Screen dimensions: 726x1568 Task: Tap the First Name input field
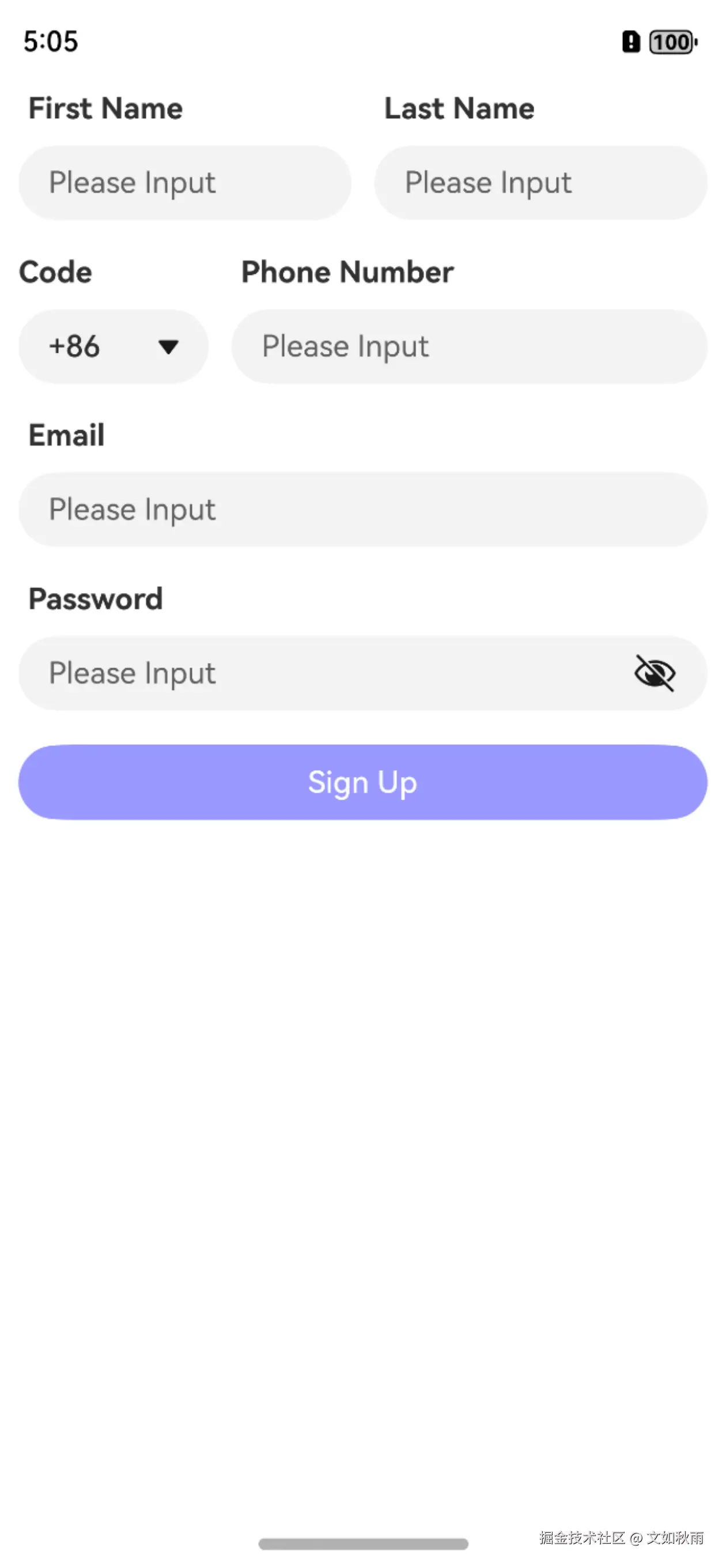tap(184, 183)
